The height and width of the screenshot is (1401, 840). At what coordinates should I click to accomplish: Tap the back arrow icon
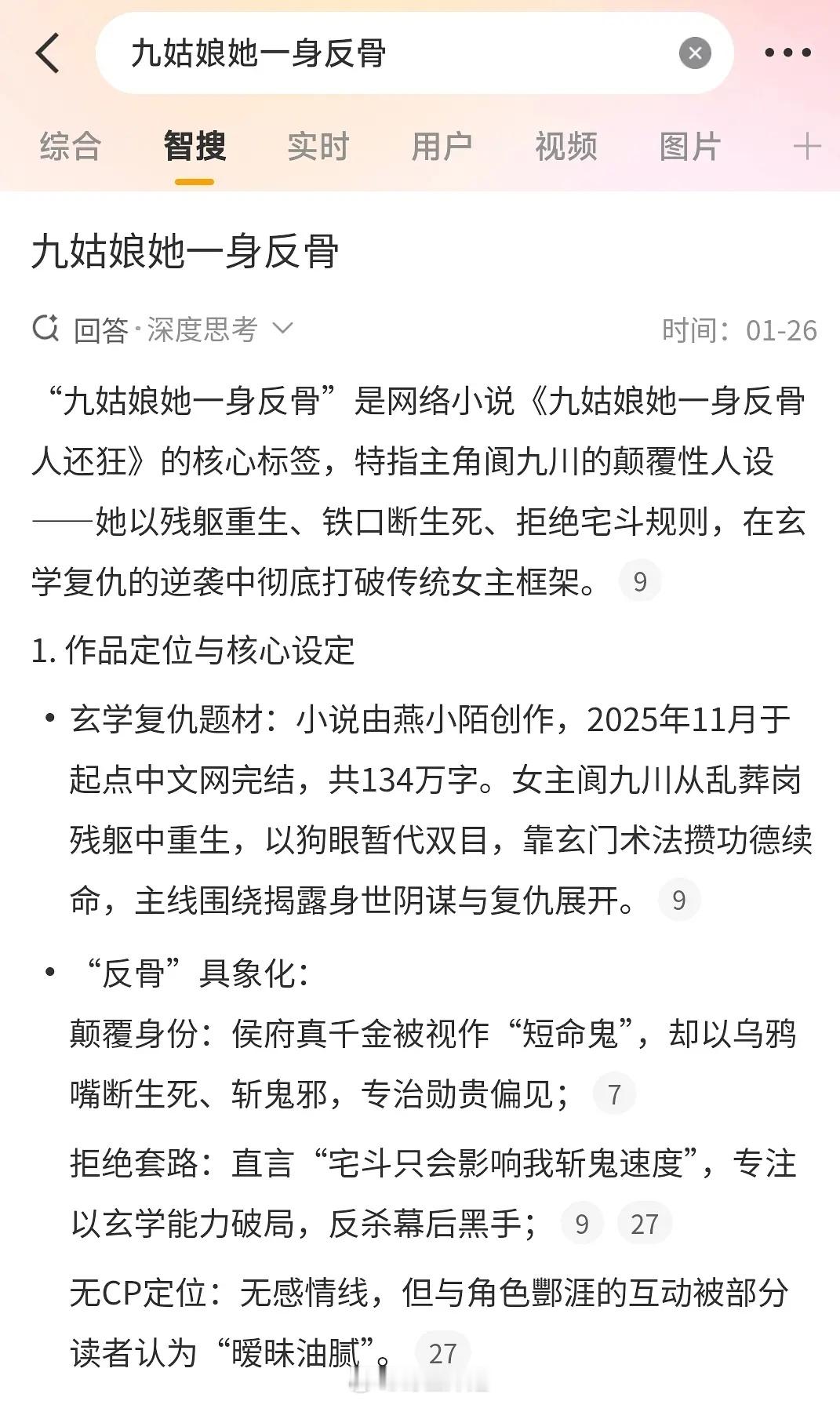click(x=49, y=52)
